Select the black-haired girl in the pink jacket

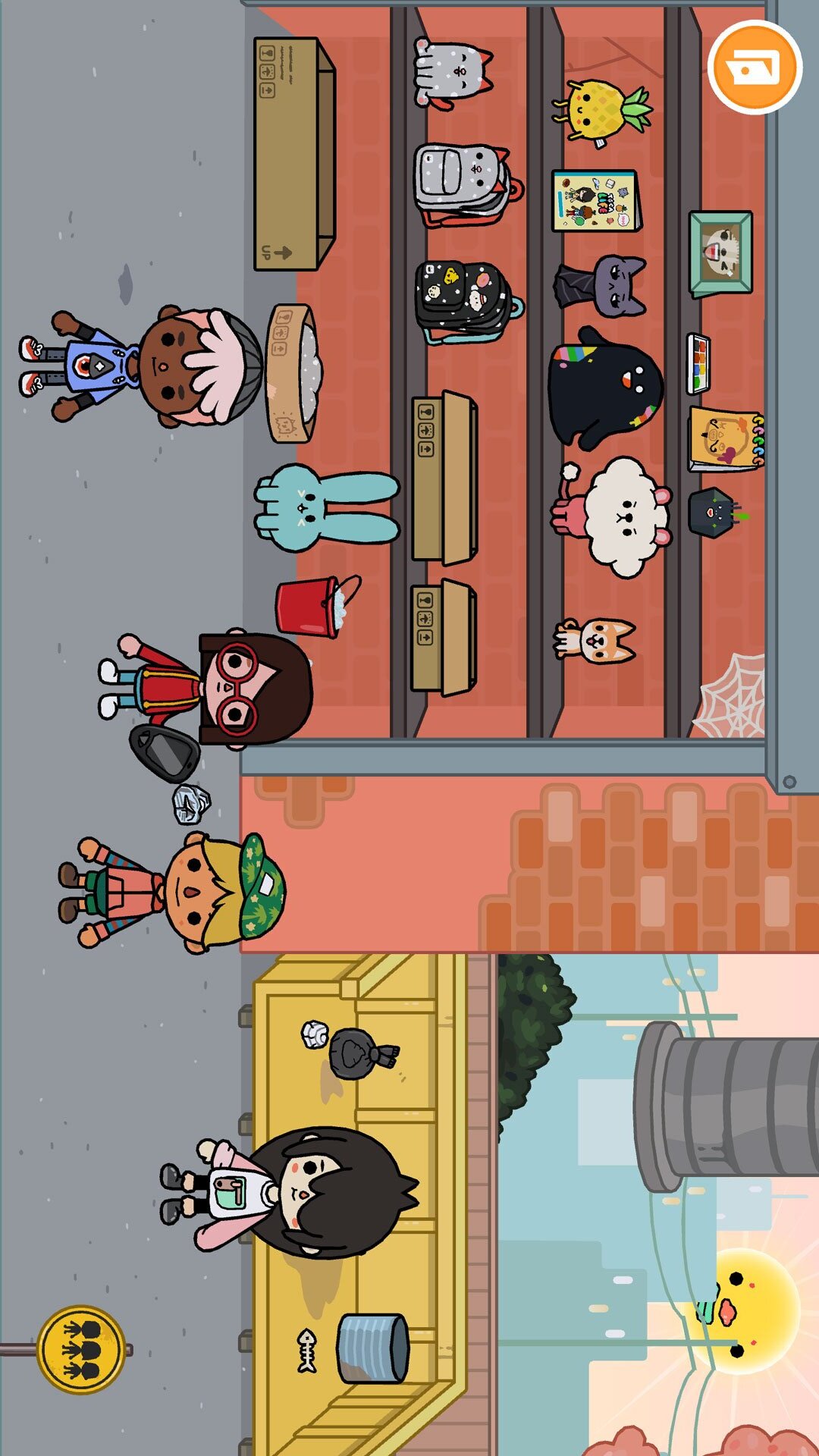(x=303, y=1194)
